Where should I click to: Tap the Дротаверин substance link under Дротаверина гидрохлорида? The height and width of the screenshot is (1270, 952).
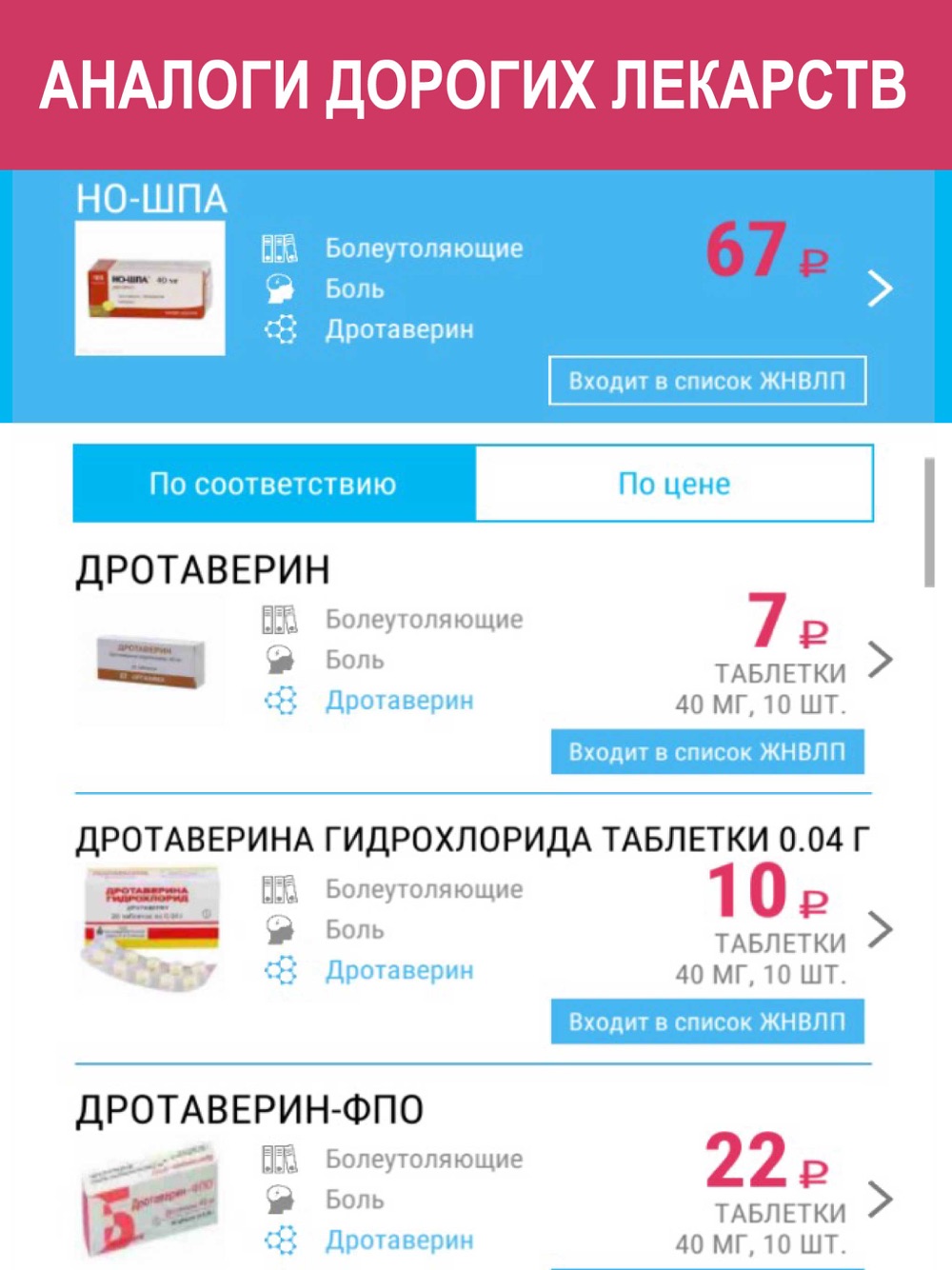(399, 970)
